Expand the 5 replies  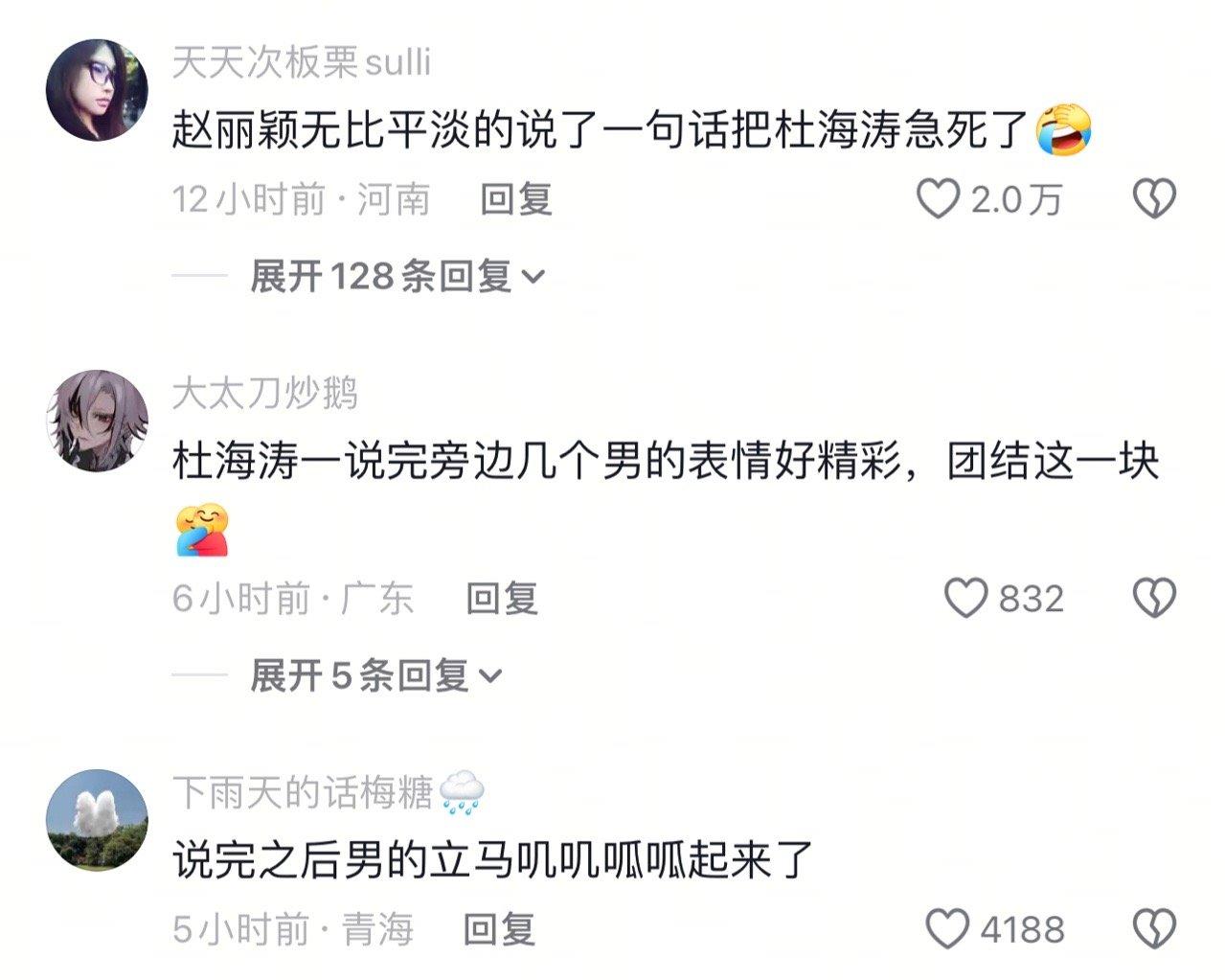pos(375,676)
